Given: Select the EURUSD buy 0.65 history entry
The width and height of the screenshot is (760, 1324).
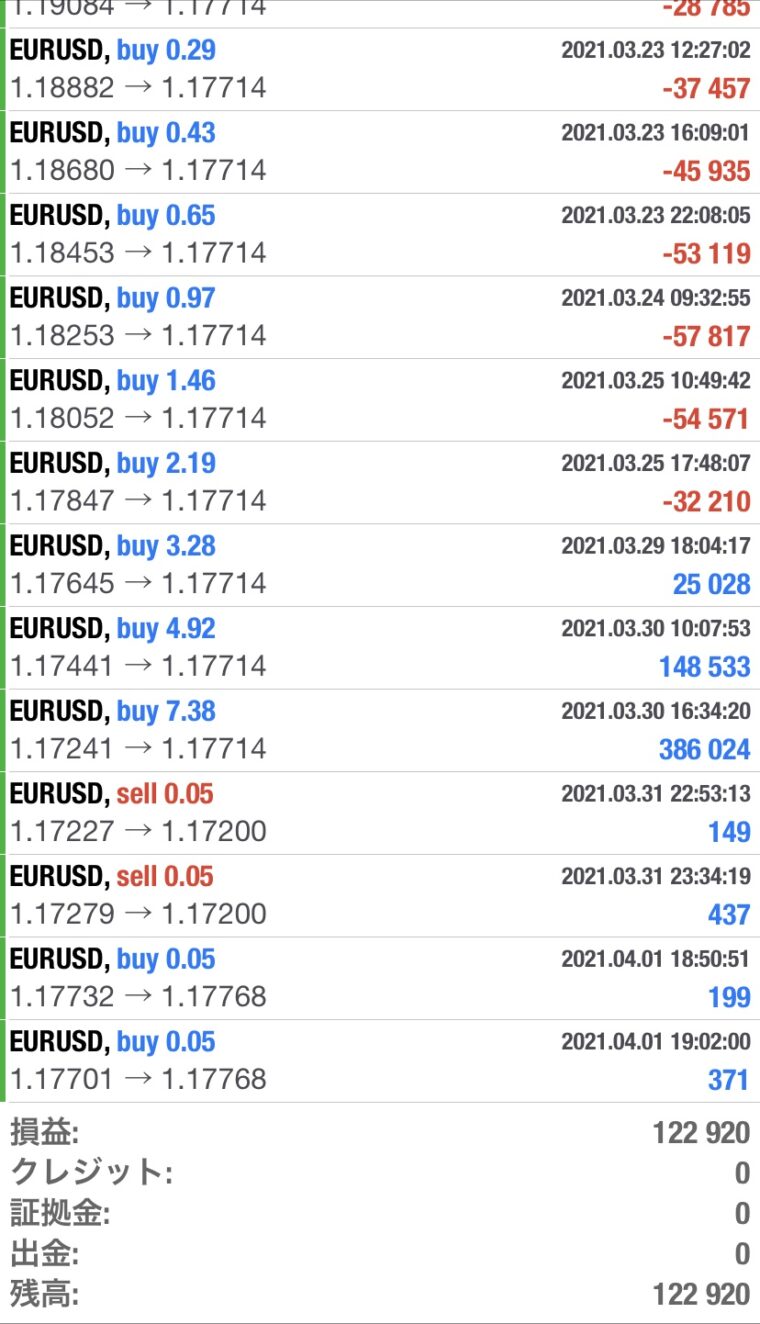Looking at the screenshot, I should click(x=380, y=235).
